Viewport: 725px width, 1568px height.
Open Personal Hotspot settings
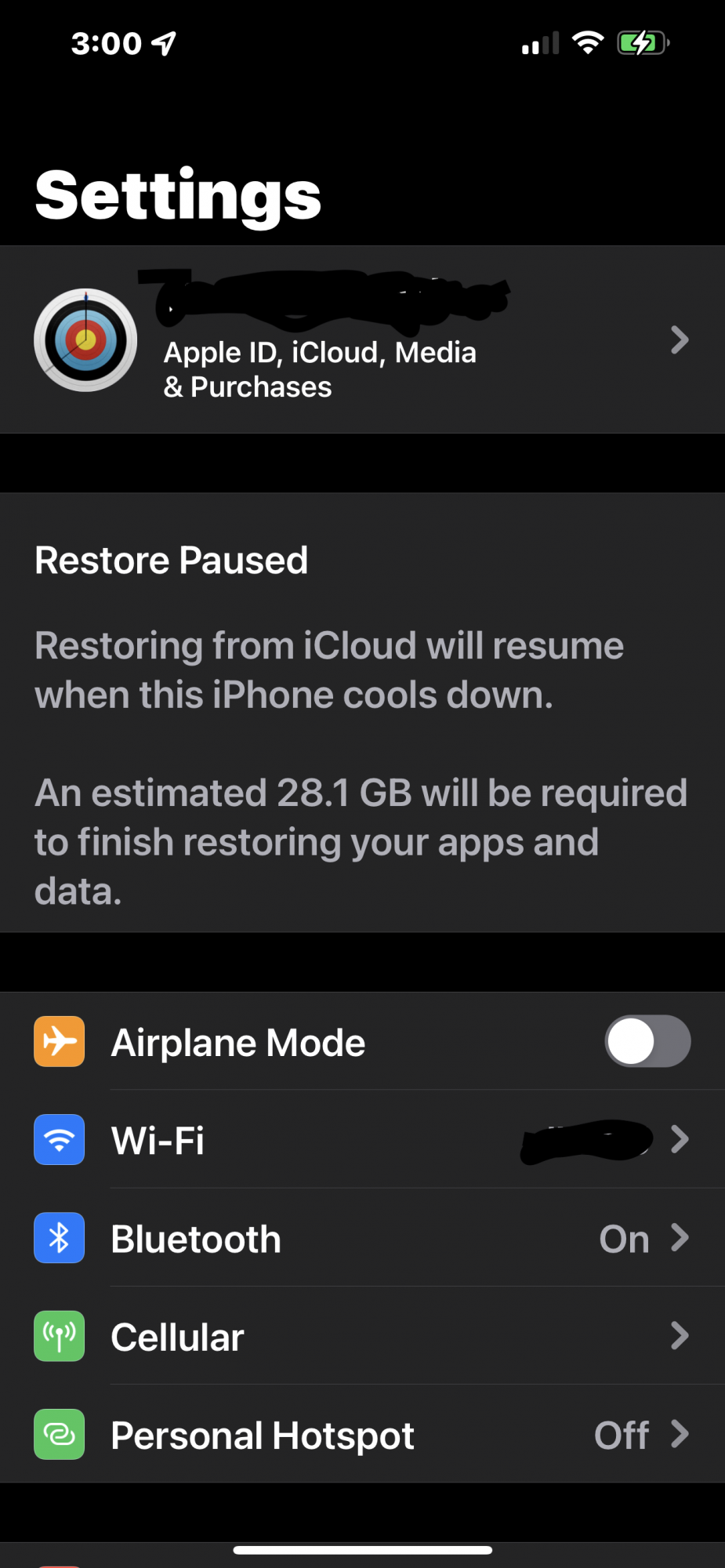click(x=362, y=1434)
